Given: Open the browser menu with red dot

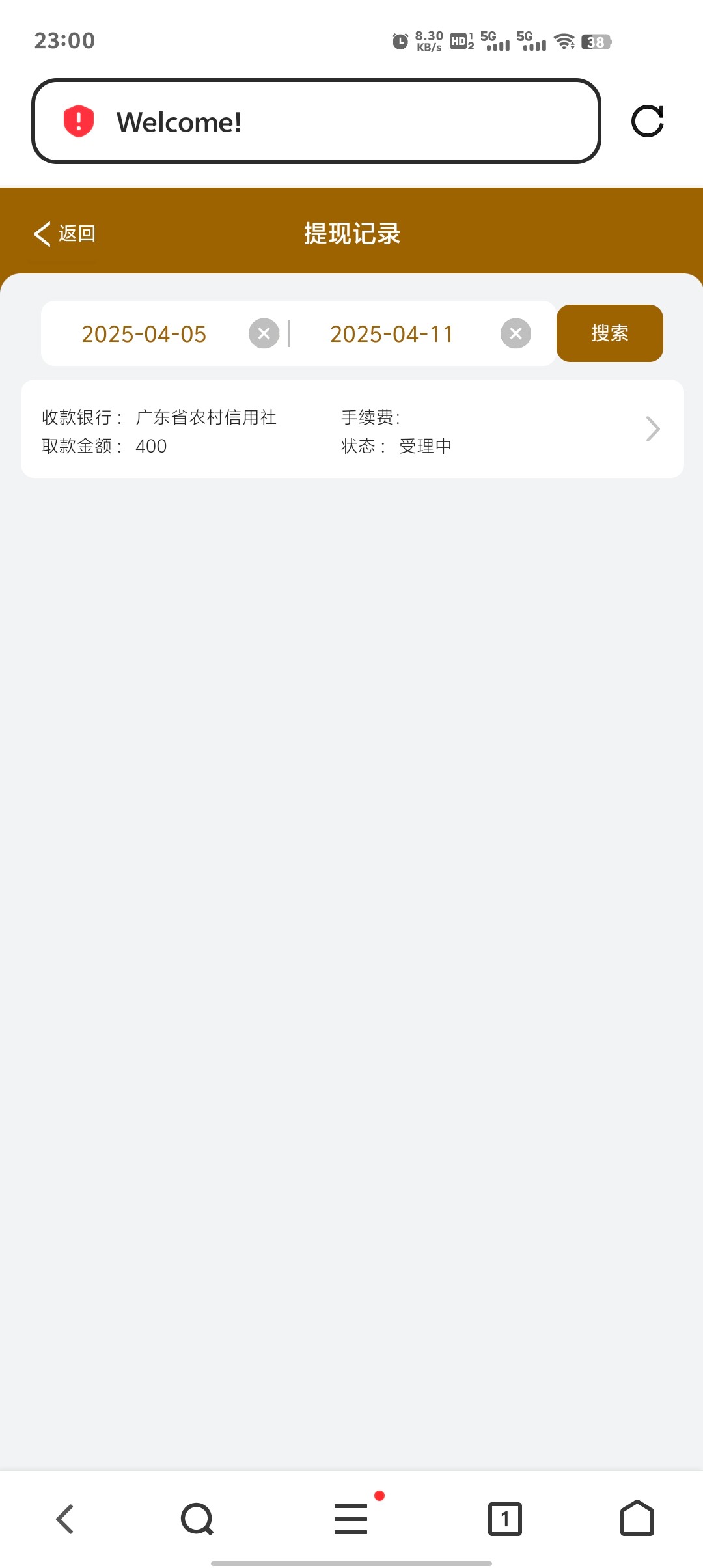Looking at the screenshot, I should pyautogui.click(x=352, y=1517).
